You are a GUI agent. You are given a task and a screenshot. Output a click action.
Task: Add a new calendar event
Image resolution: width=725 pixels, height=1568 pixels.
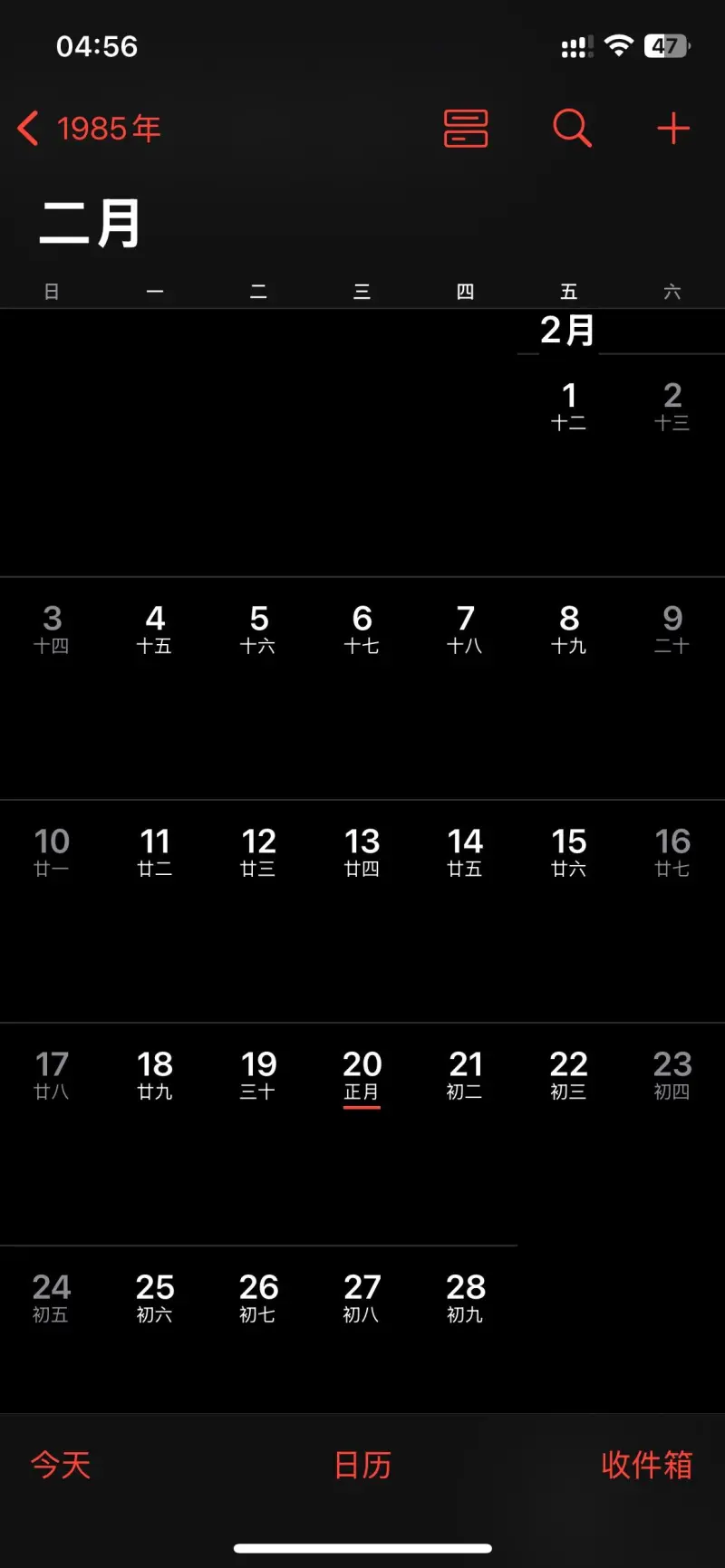(x=673, y=129)
